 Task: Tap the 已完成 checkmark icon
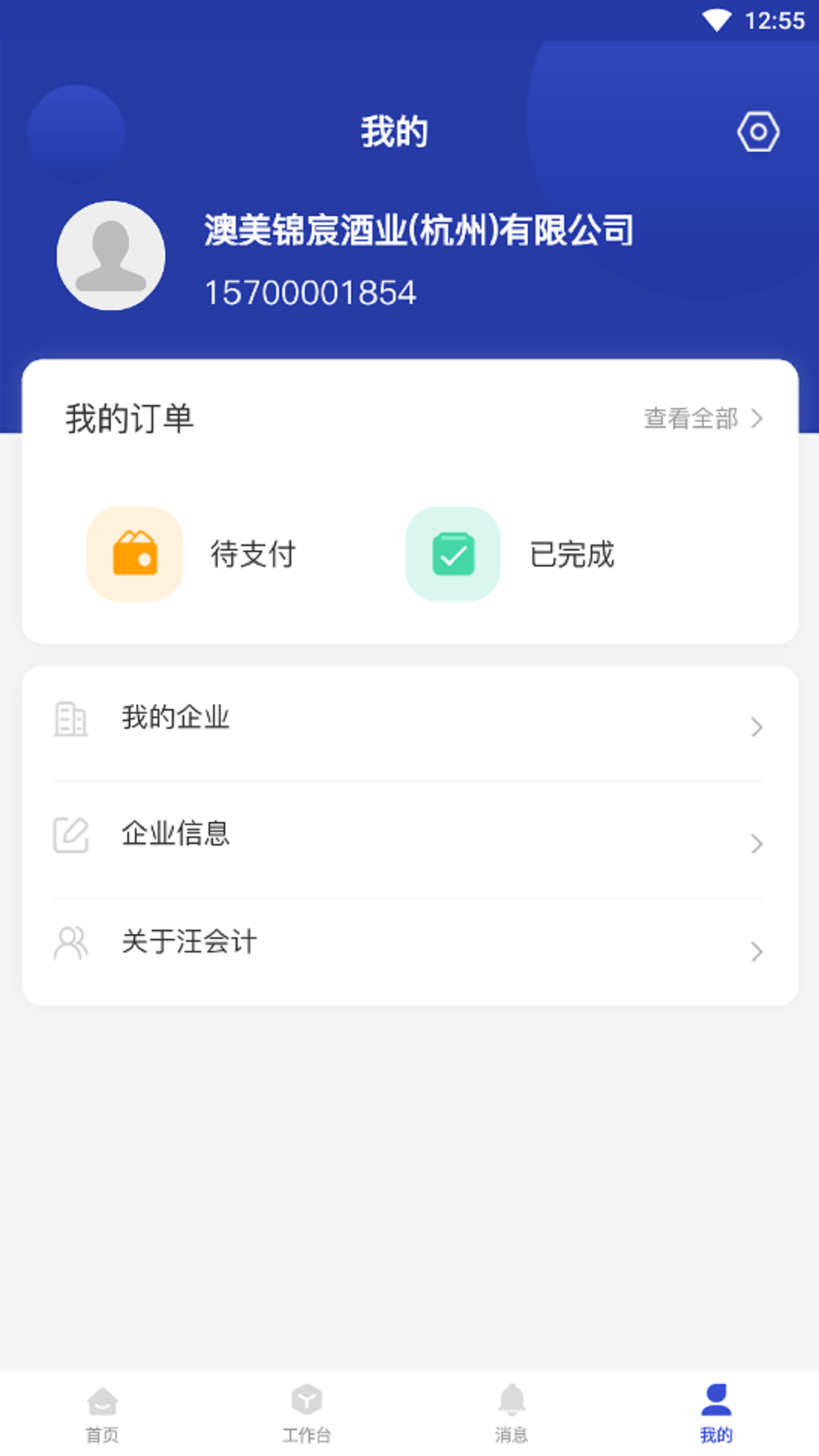tap(453, 554)
